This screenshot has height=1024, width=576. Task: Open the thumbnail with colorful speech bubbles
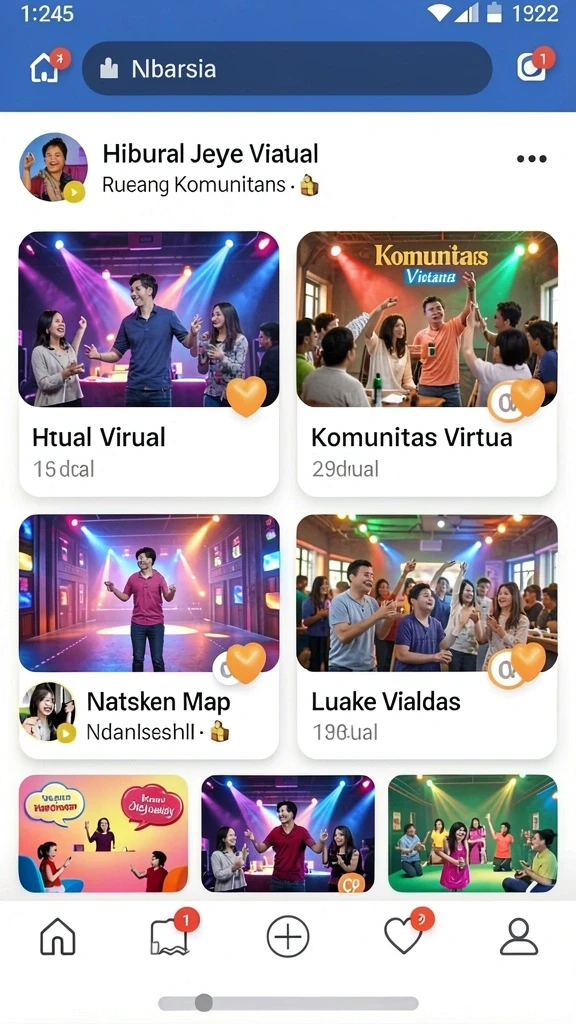point(103,833)
